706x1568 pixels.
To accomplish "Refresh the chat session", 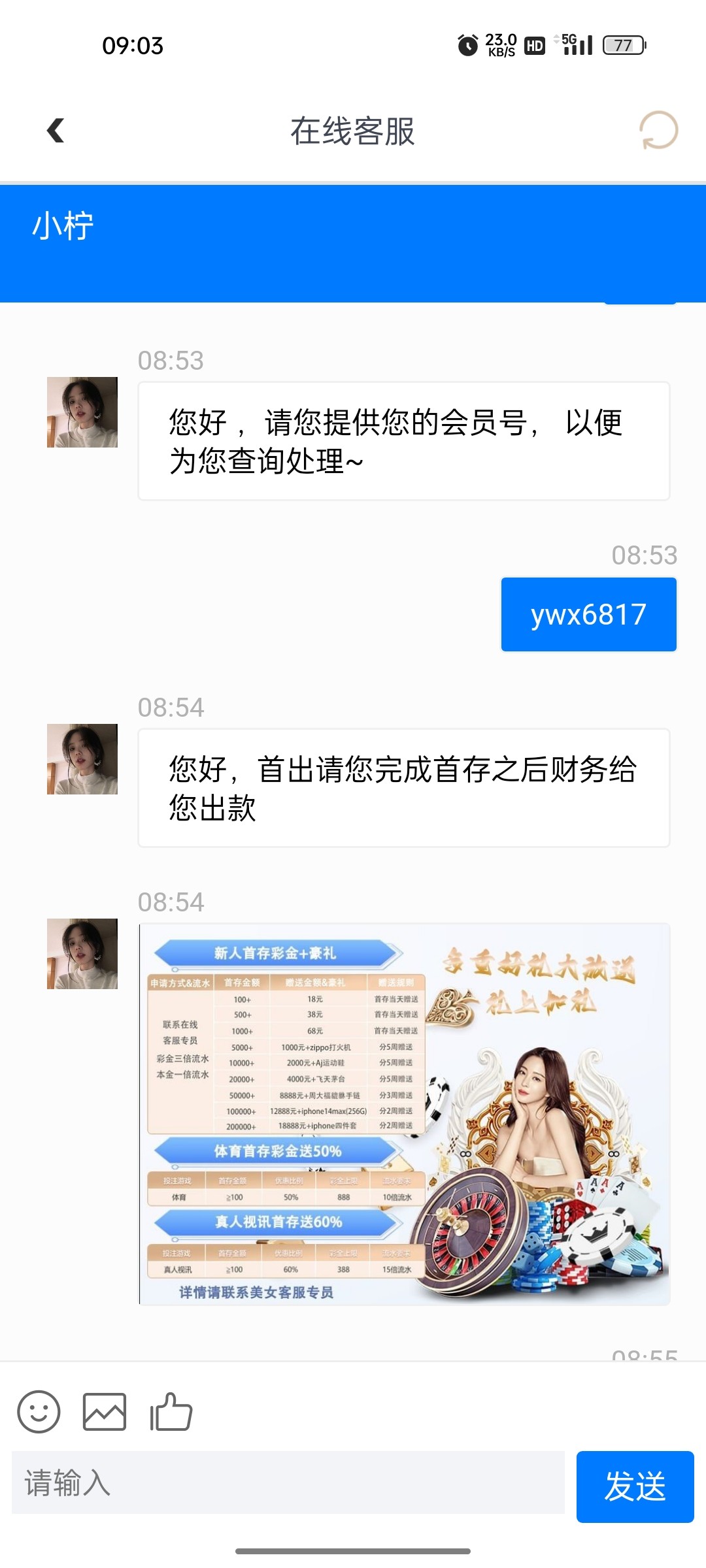I will 658,131.
